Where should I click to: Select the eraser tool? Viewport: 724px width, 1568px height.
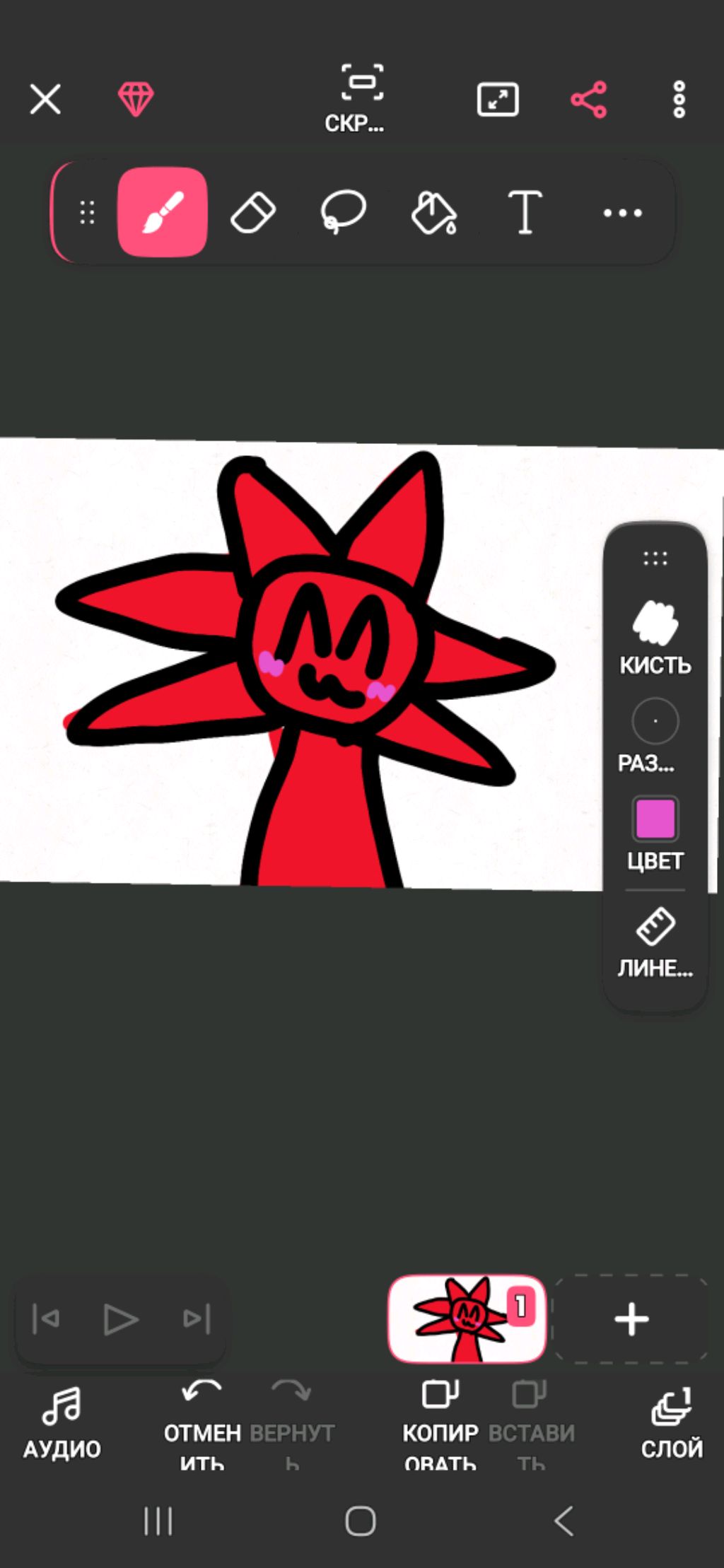(253, 212)
